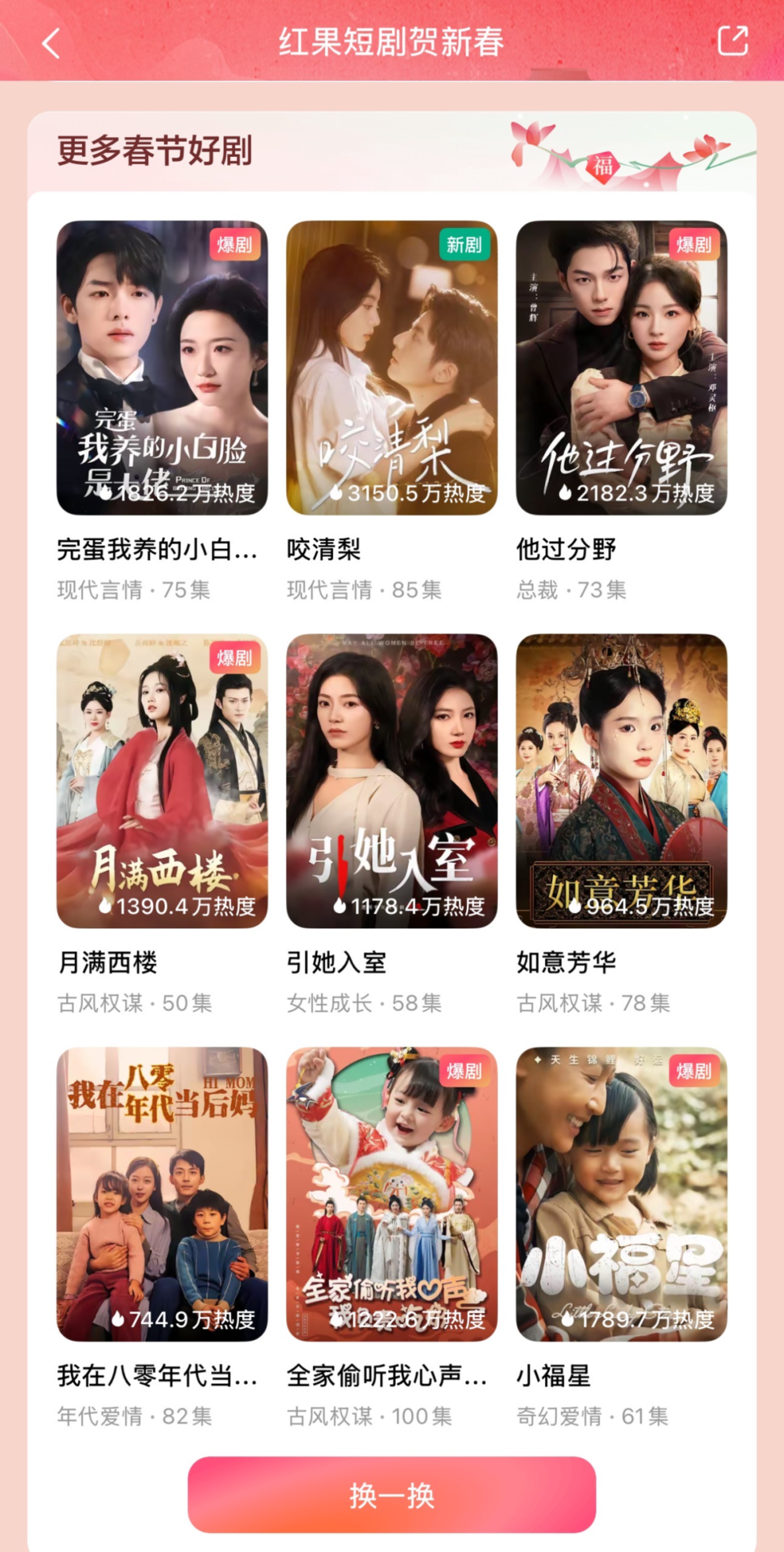Open the drama 他过分野
784x1552 pixels.
[x=621, y=368]
